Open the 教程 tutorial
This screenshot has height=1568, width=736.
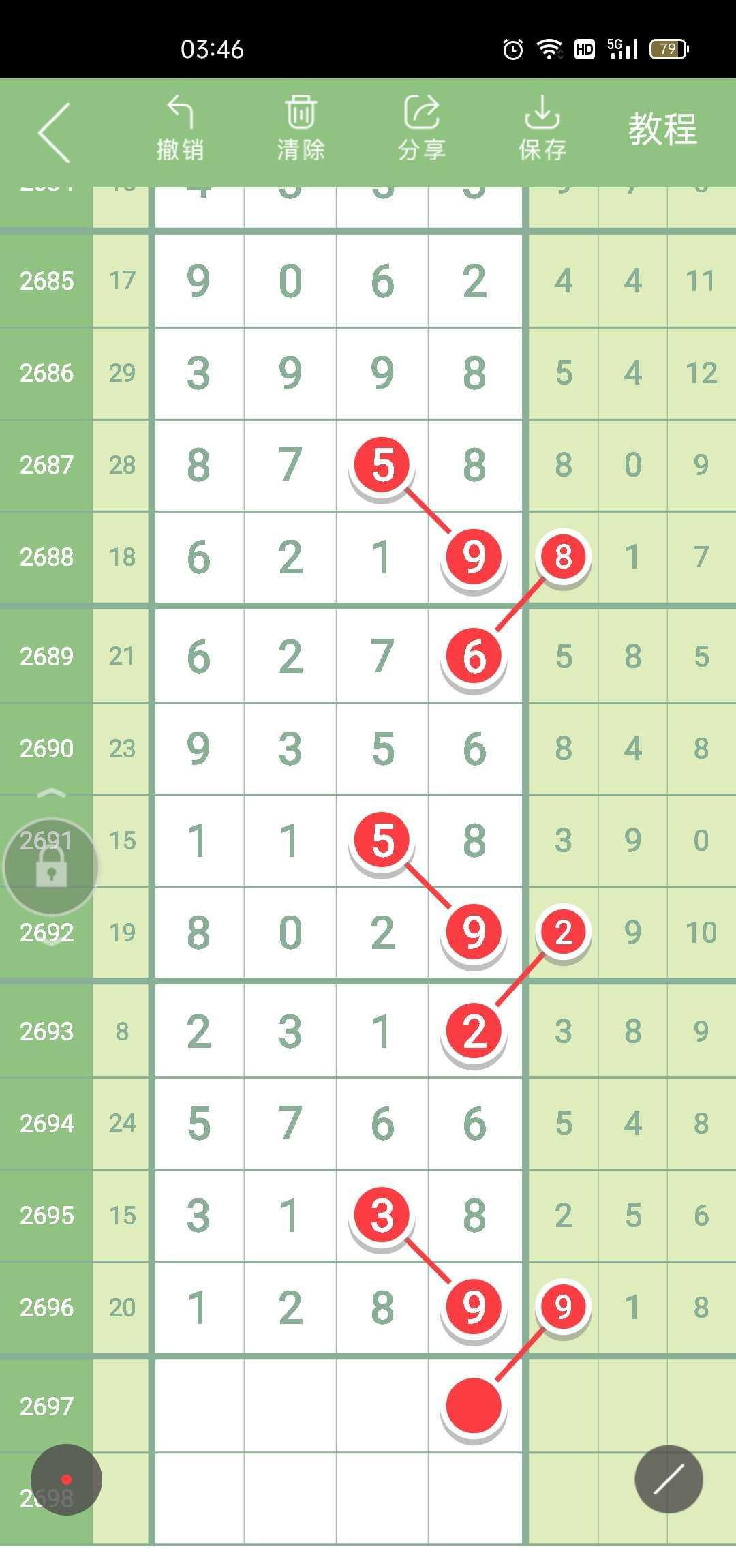(662, 129)
